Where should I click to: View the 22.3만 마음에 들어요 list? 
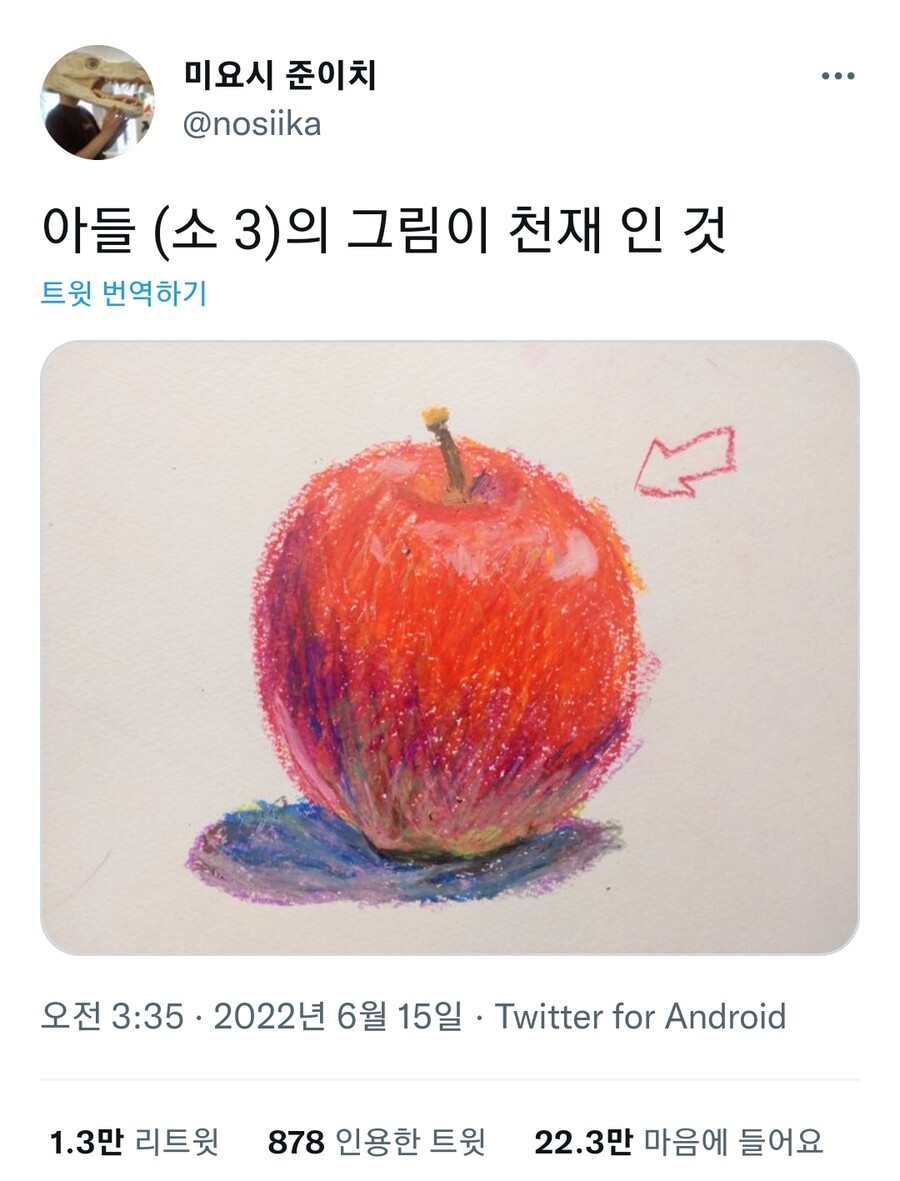pos(678,1141)
